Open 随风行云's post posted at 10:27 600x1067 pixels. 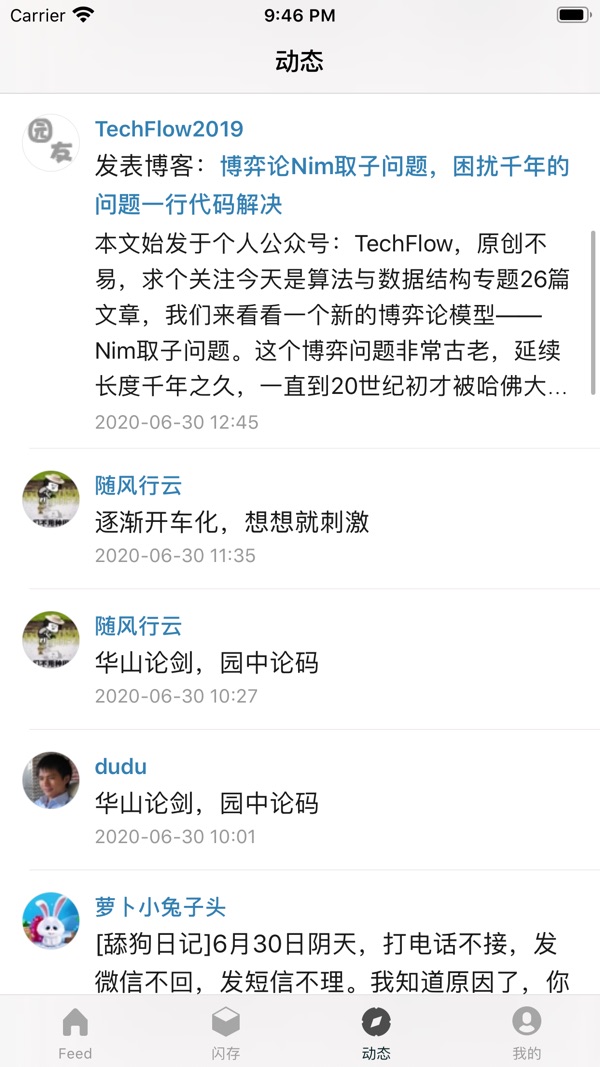click(x=206, y=662)
